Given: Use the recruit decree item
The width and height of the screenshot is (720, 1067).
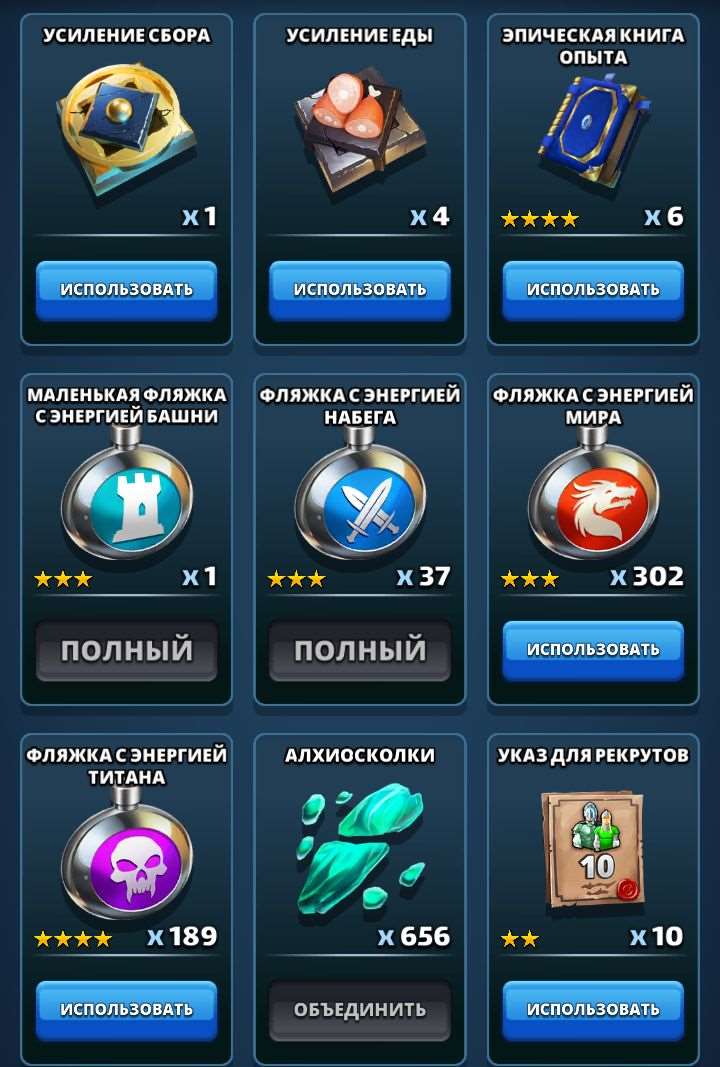Looking at the screenshot, I should click(592, 1009).
